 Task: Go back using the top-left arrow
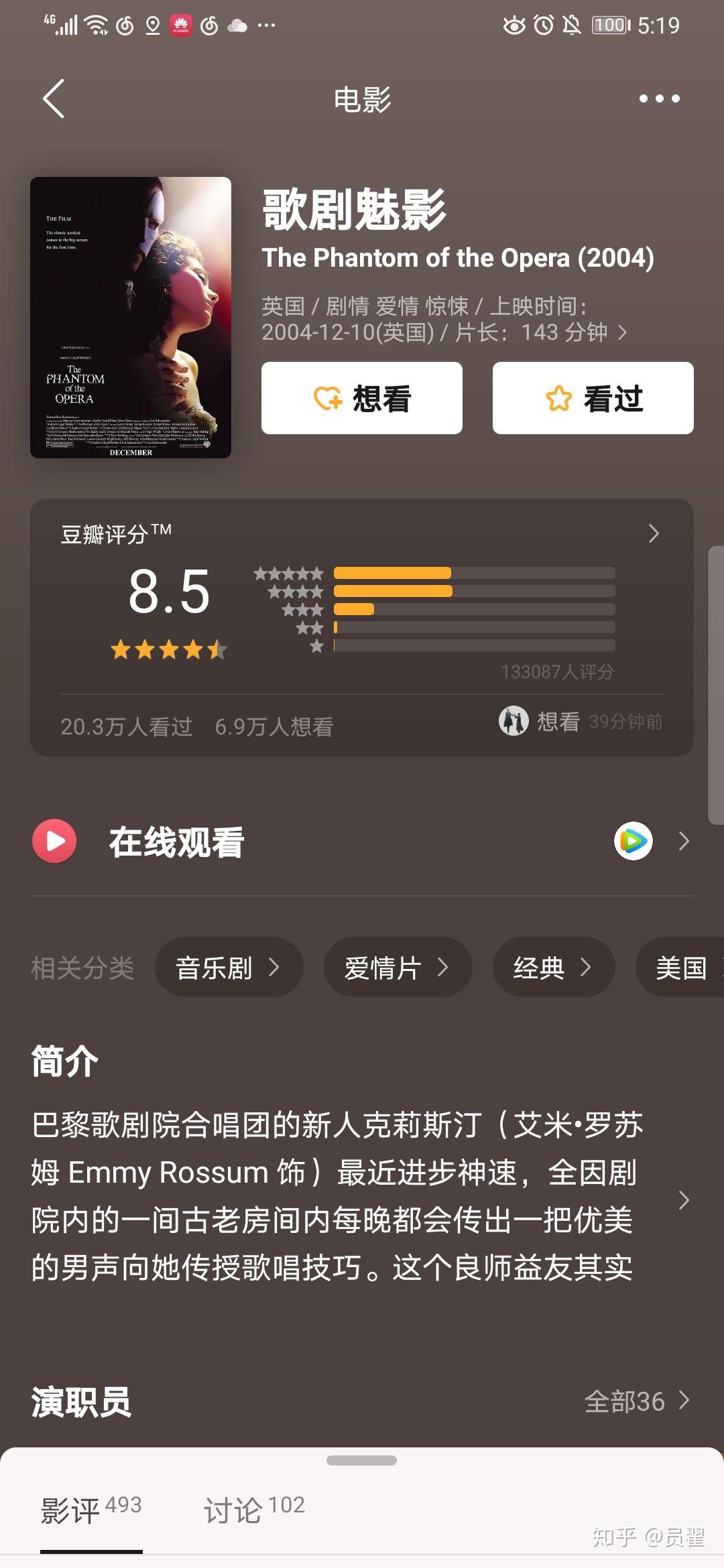[54, 99]
